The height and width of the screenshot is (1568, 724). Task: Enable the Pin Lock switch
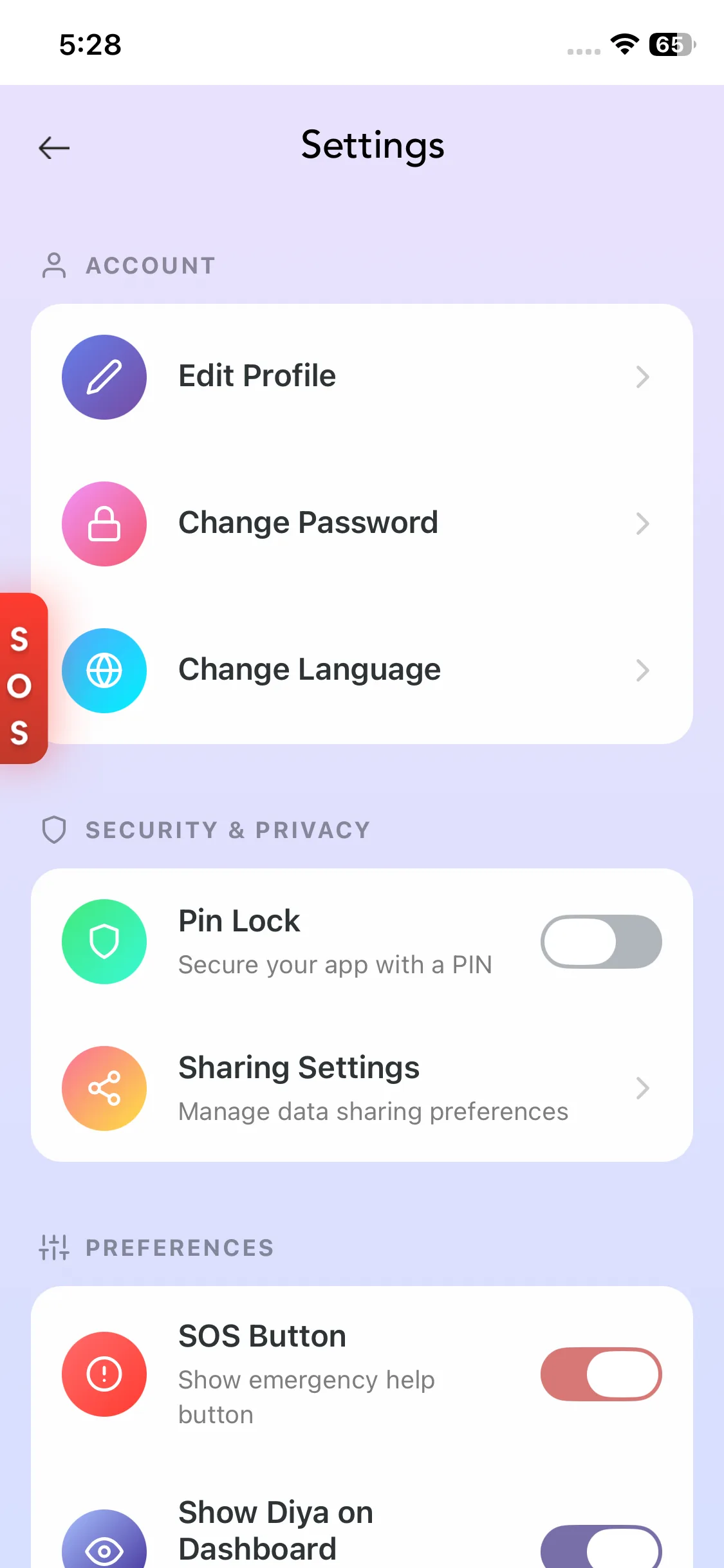pyautogui.click(x=600, y=942)
